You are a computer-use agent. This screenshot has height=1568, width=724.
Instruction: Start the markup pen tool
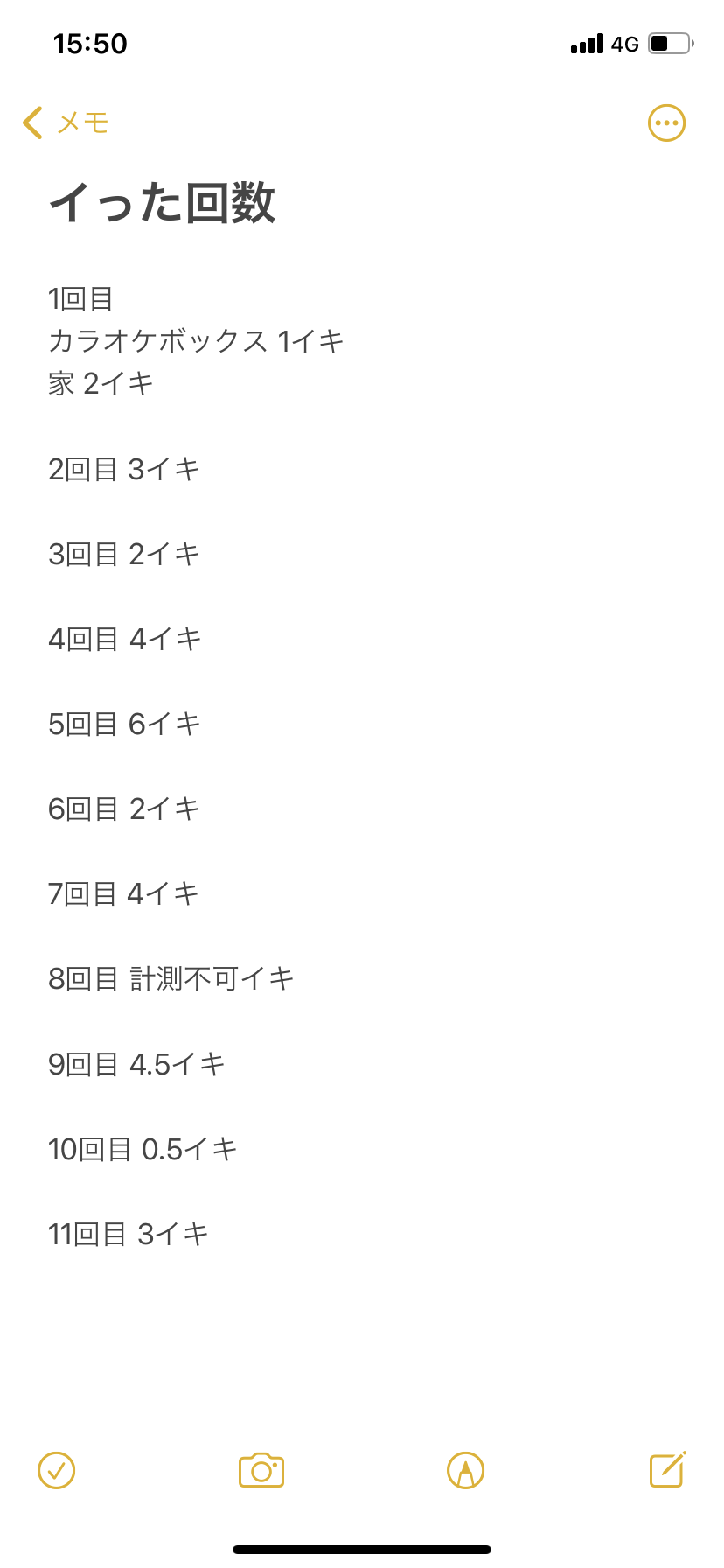coord(465,1470)
